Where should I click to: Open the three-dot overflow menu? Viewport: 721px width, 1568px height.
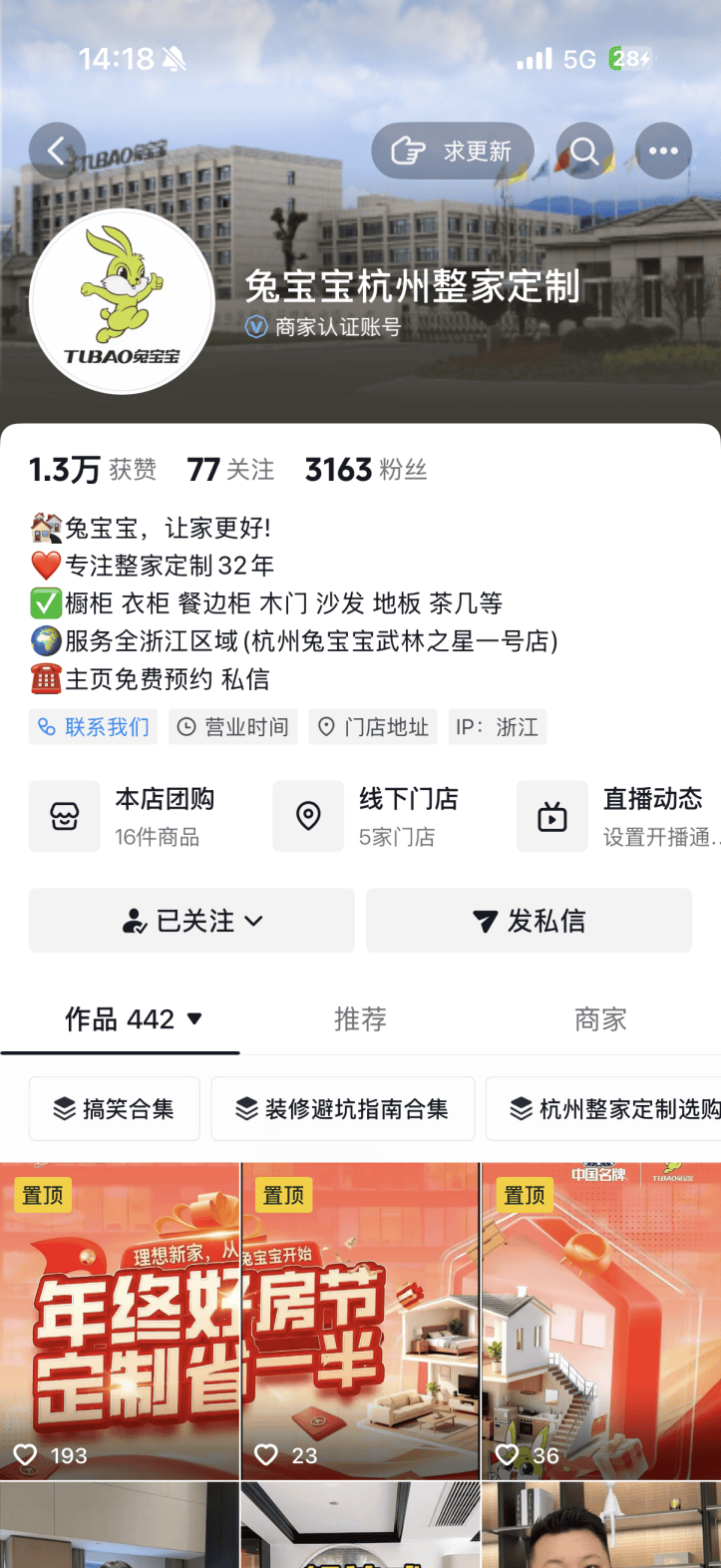coord(663,152)
